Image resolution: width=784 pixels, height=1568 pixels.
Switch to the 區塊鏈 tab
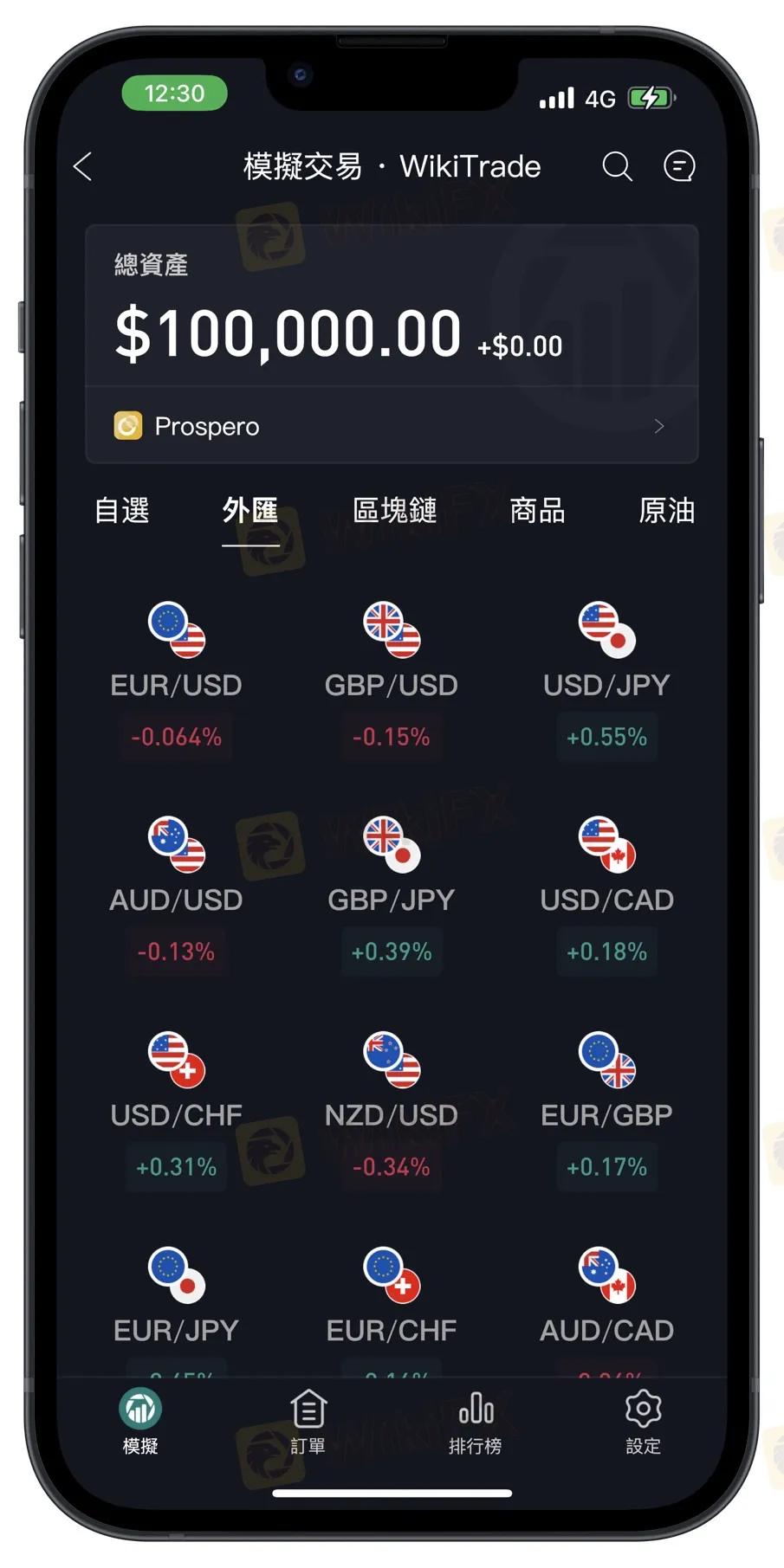tap(394, 511)
